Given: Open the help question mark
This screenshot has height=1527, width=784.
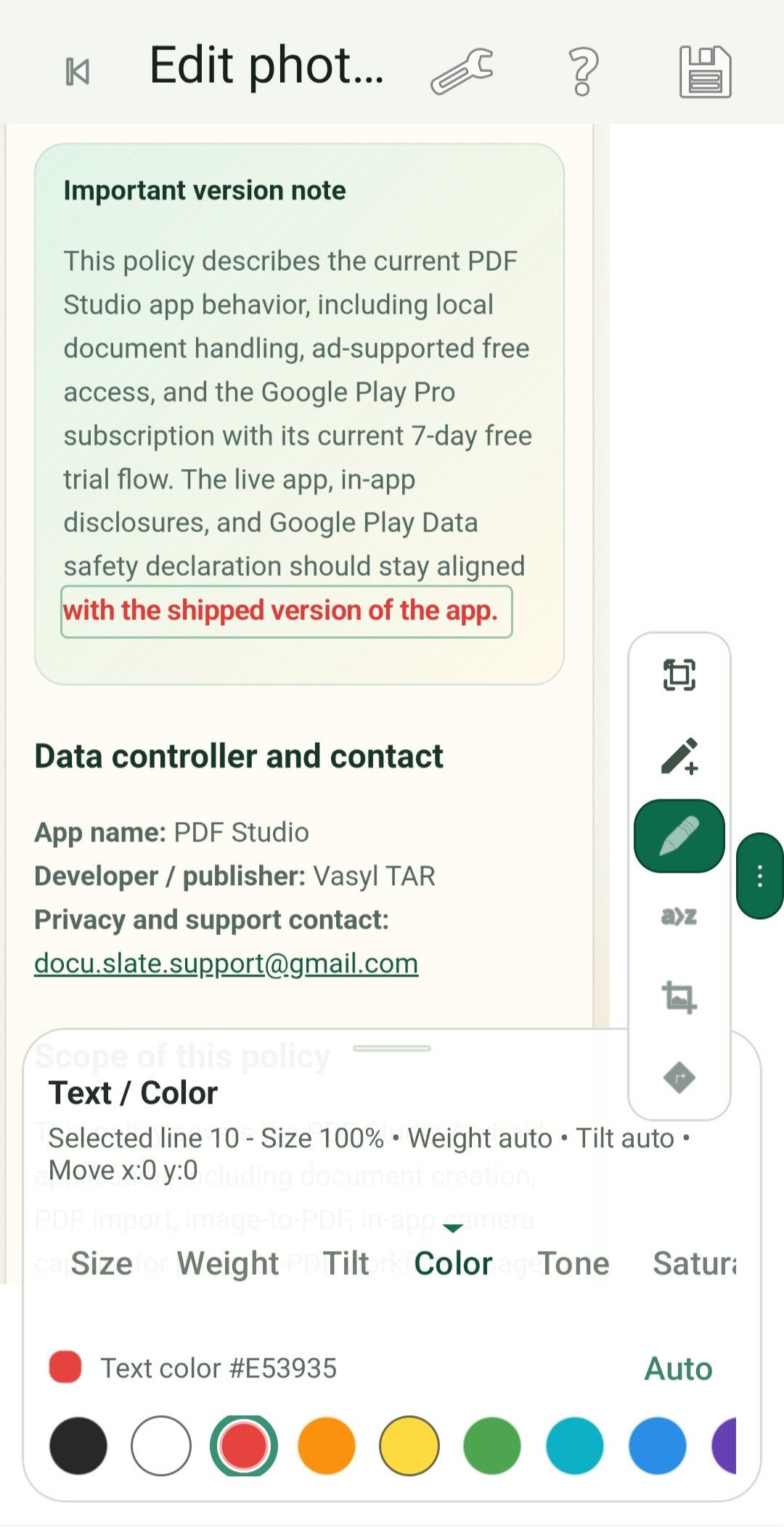Looking at the screenshot, I should (x=583, y=71).
